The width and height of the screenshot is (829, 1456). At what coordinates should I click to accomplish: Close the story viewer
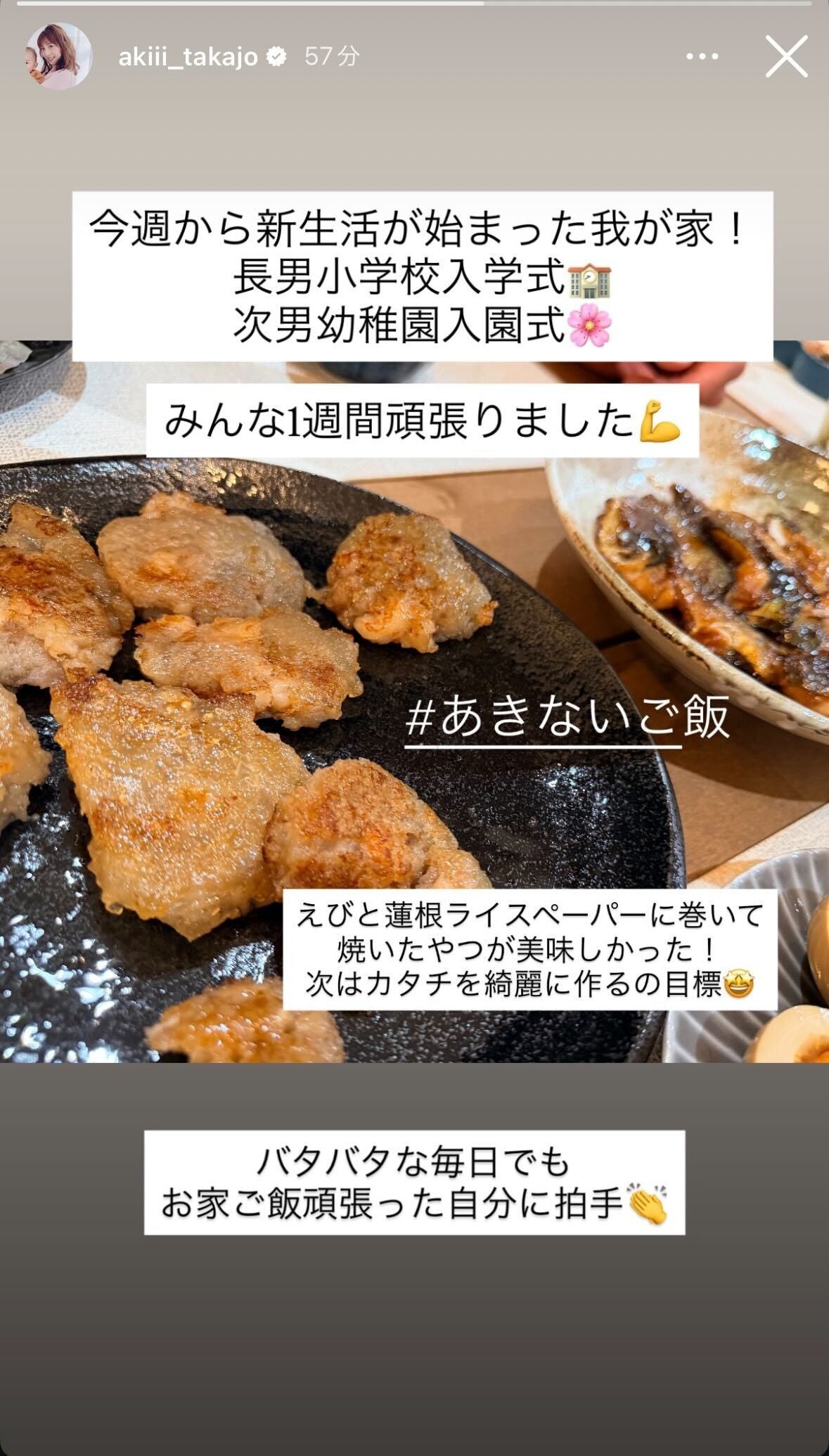pos(786,56)
